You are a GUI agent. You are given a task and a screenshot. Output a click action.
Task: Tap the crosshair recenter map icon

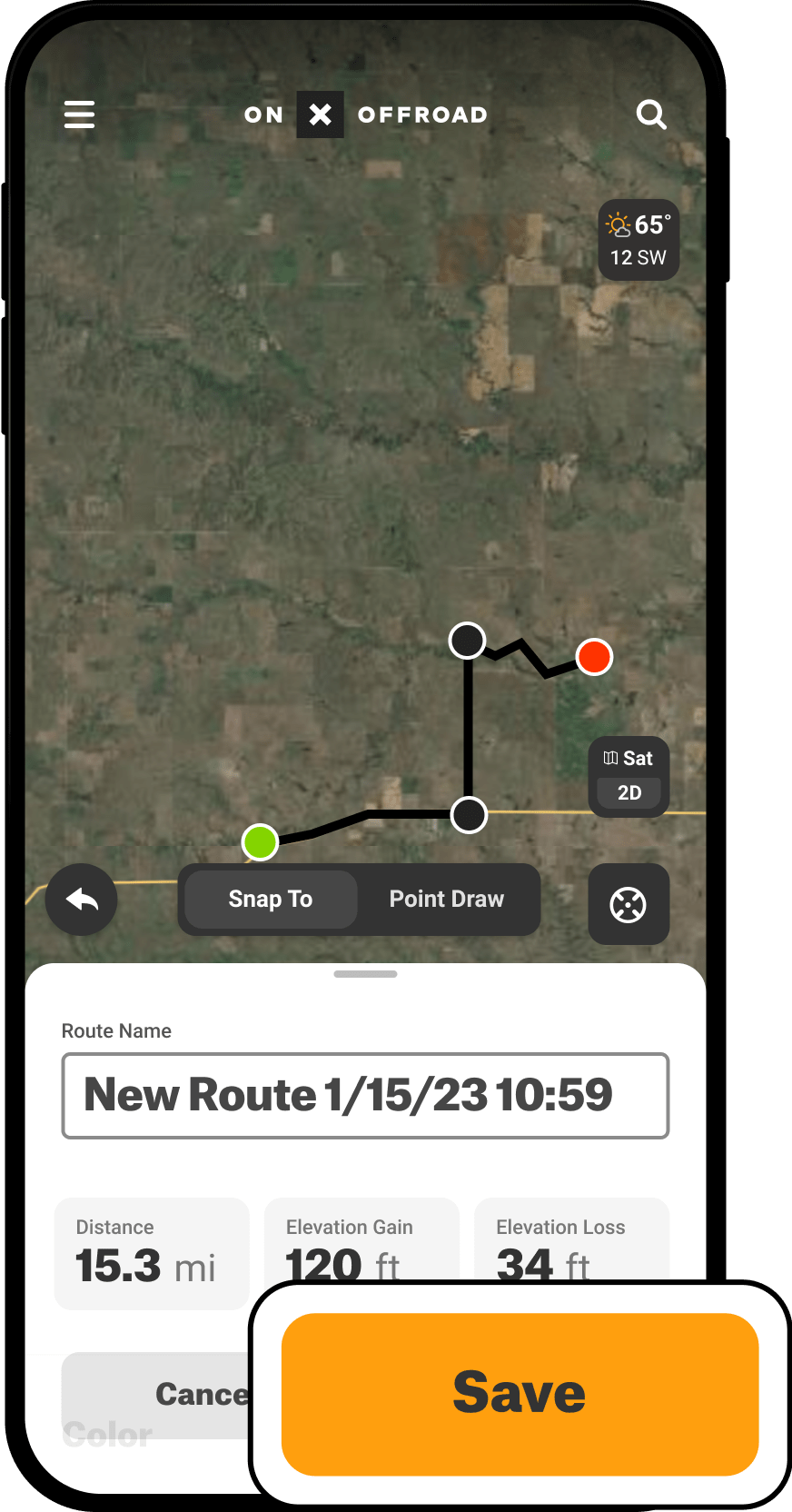pyautogui.click(x=629, y=904)
